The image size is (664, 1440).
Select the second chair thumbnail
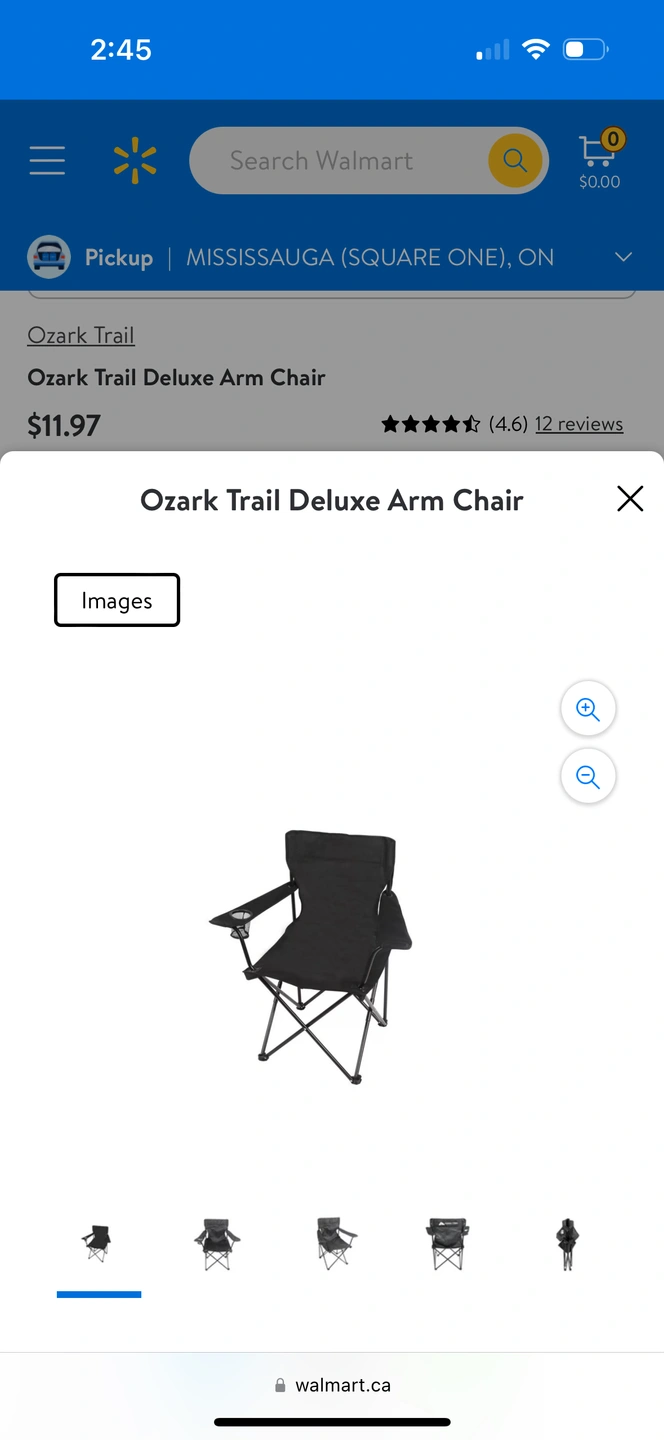(x=217, y=1244)
